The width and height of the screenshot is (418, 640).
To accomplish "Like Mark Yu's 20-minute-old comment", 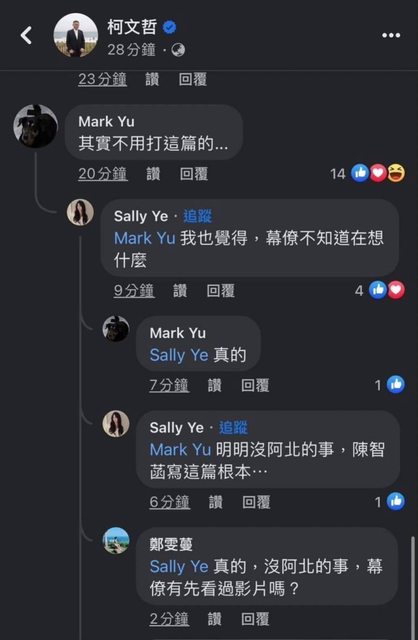I will [153, 174].
